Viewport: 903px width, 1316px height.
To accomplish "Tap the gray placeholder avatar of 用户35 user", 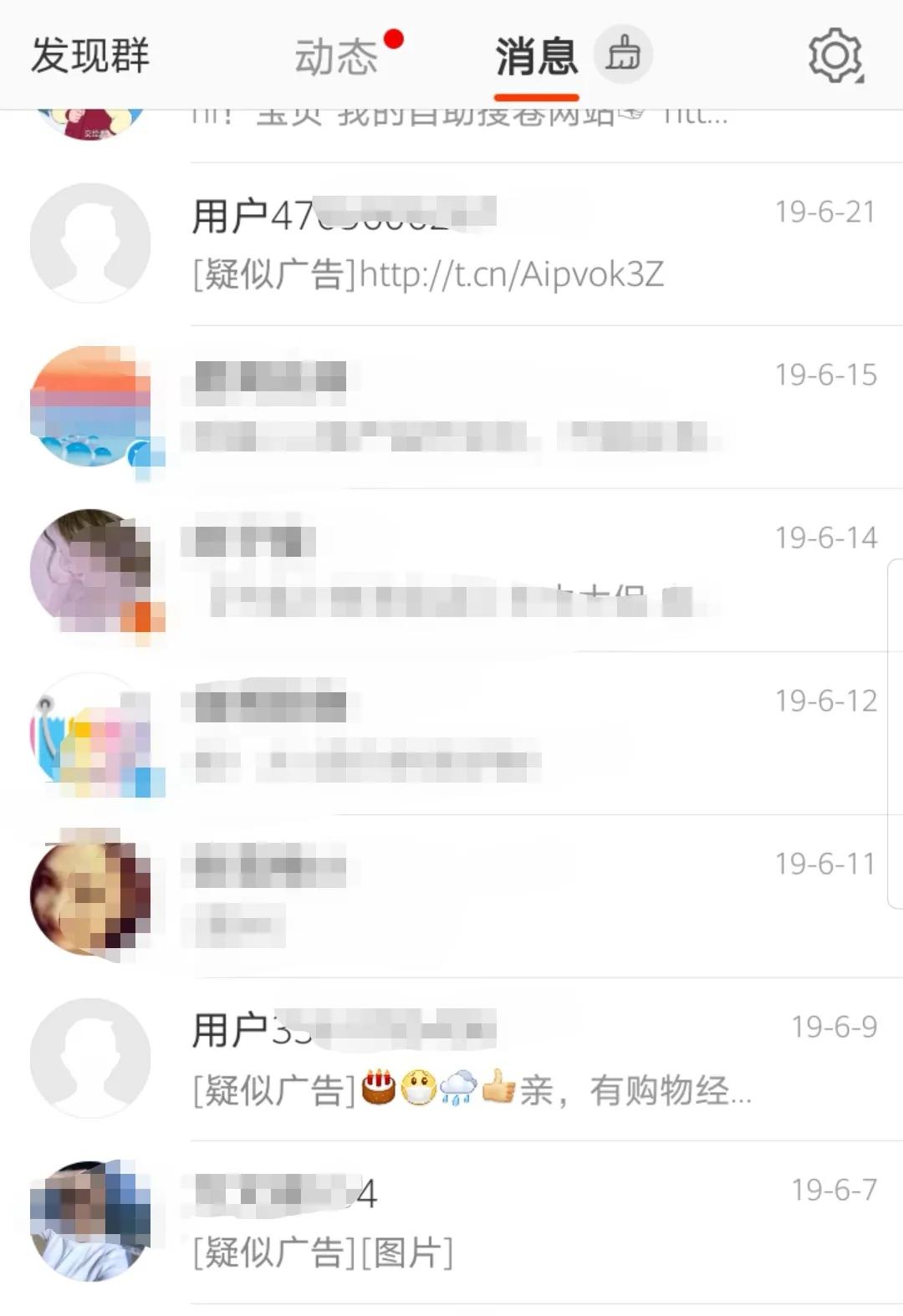I will pyautogui.click(x=92, y=1055).
